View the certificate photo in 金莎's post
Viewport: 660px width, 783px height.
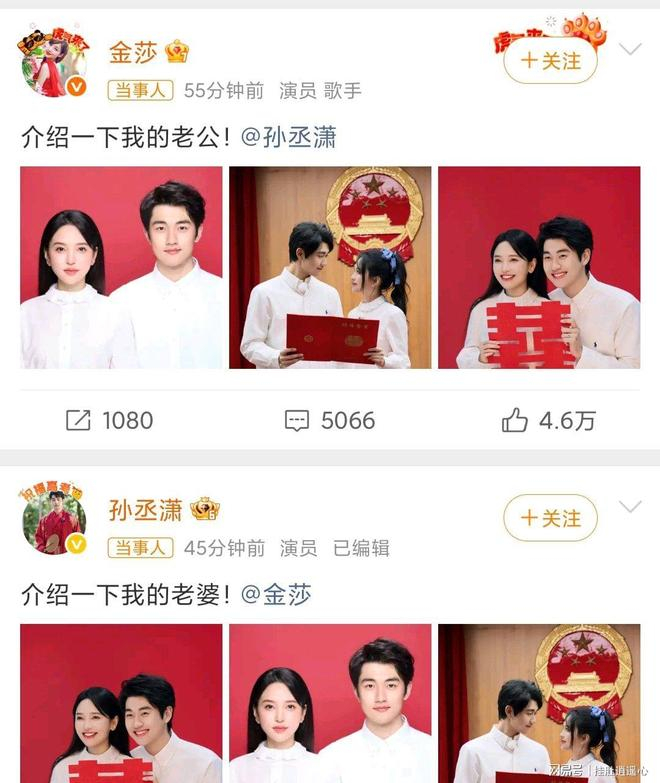330,267
